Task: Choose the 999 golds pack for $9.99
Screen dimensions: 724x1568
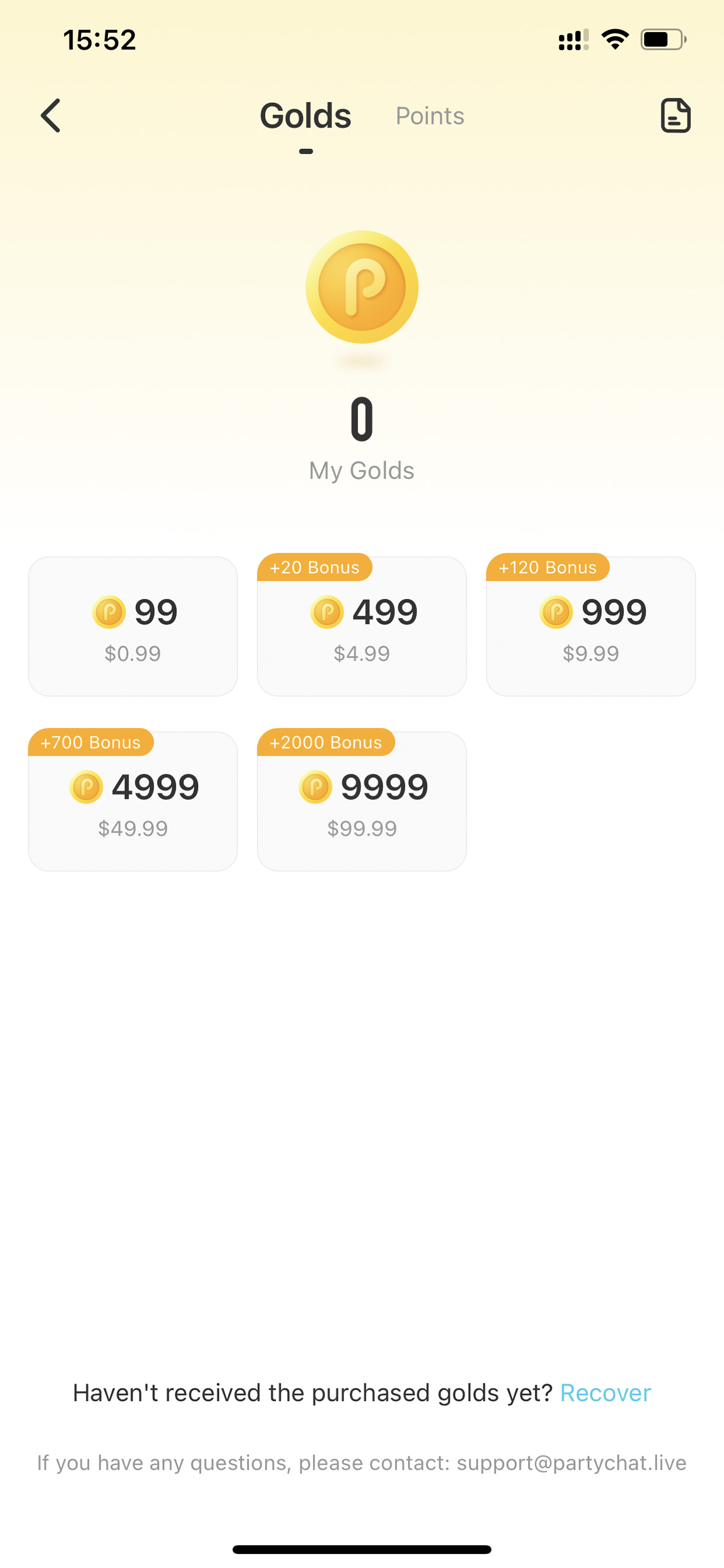Action: tap(591, 626)
